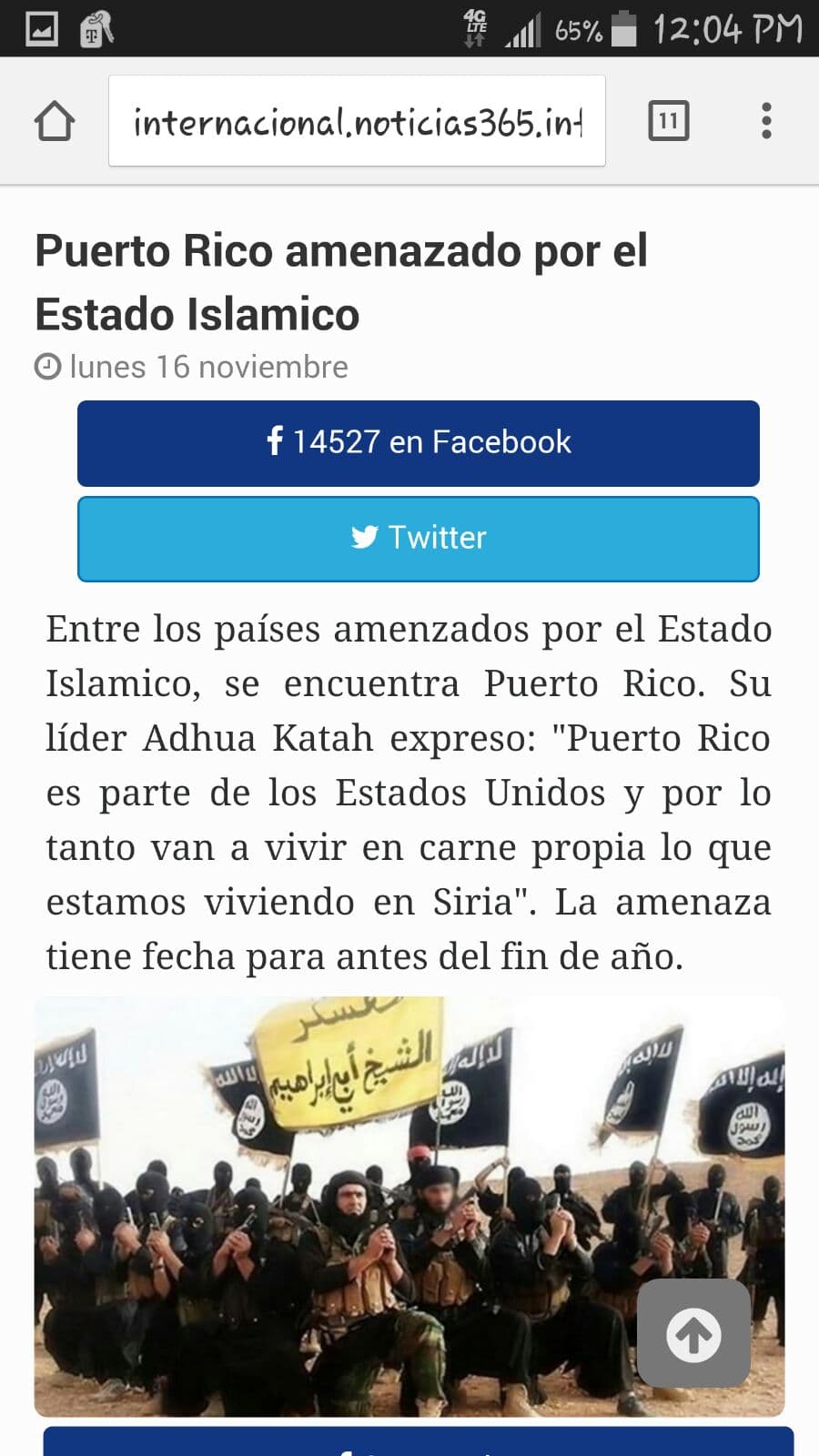Open the browser overflow menu
819x1456 pixels.
point(767,119)
